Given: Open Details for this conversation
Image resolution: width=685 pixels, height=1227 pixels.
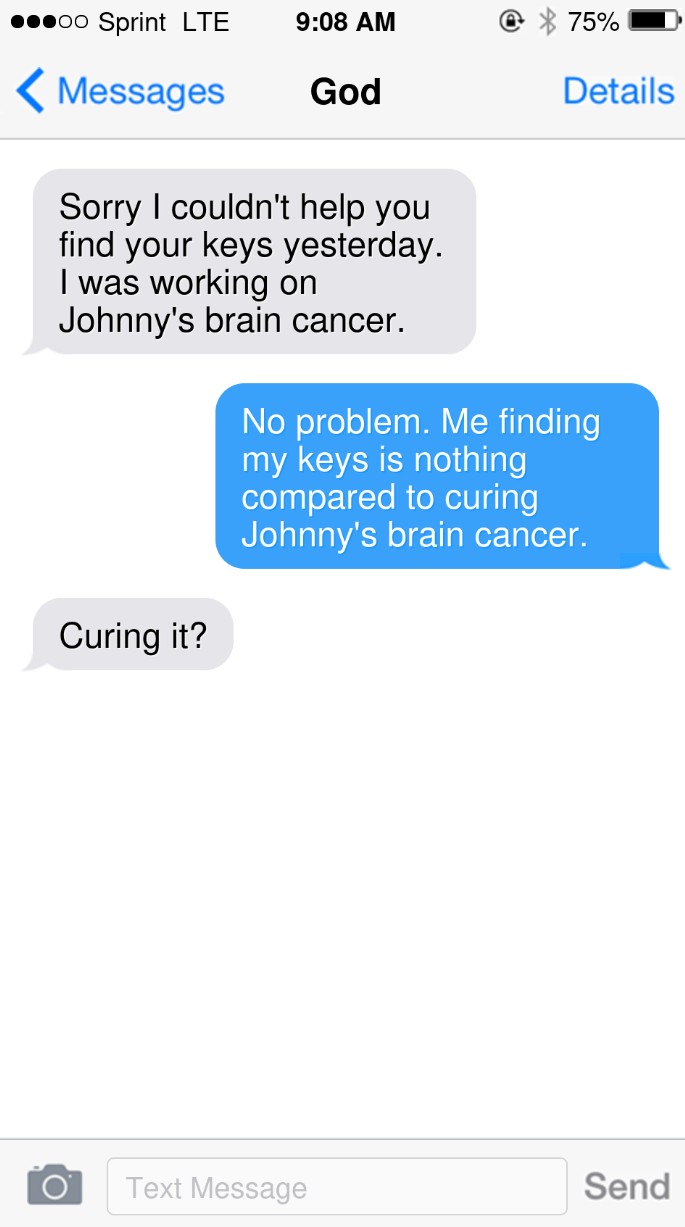Looking at the screenshot, I should tap(618, 92).
